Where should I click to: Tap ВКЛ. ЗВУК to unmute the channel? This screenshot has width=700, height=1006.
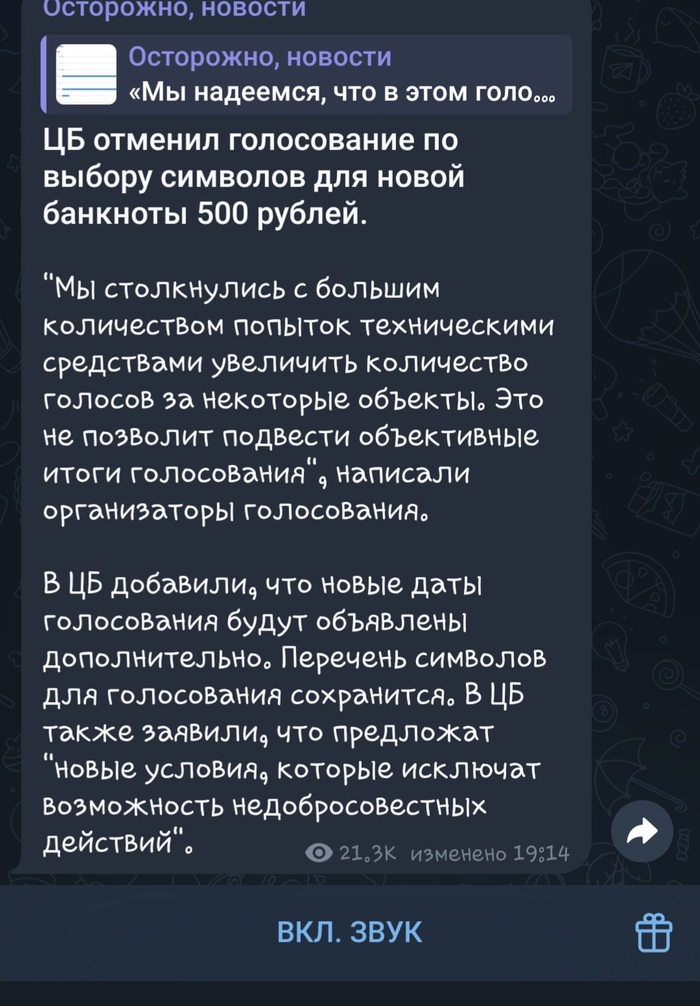tap(349, 934)
